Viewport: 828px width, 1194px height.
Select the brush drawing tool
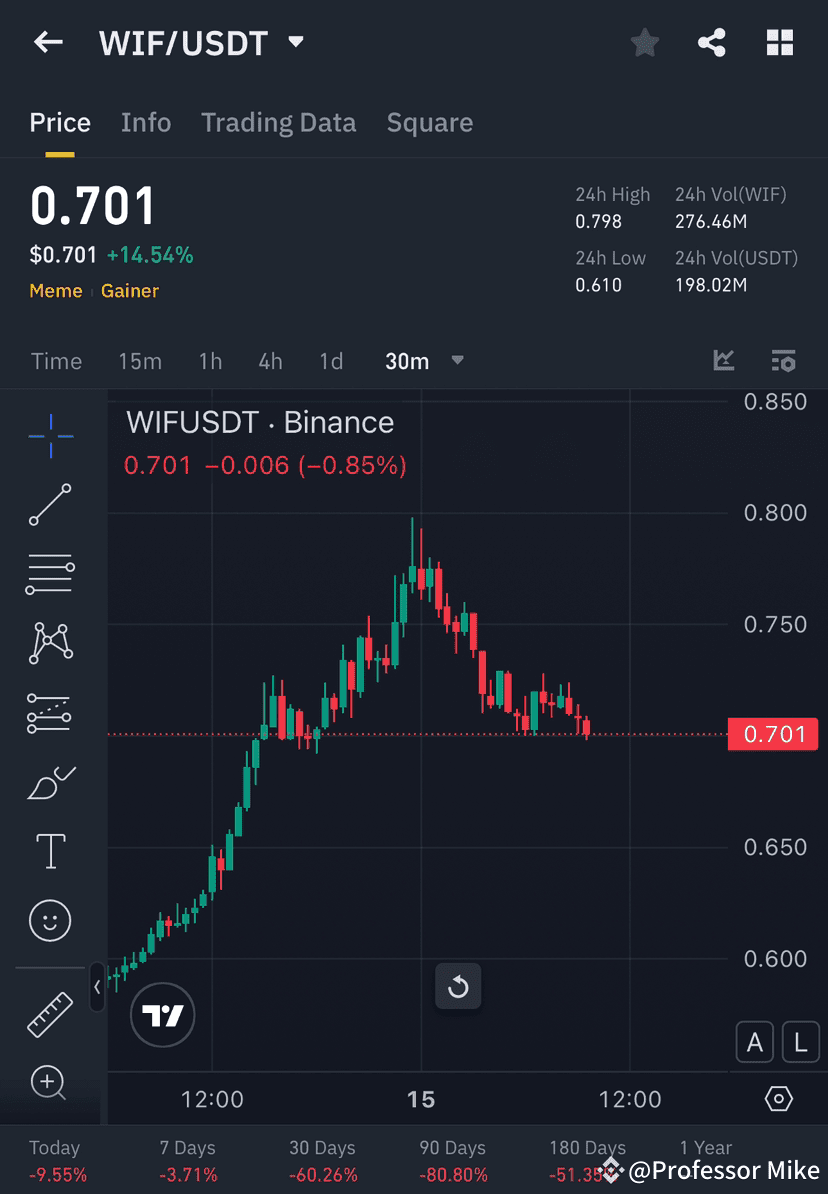(50, 782)
